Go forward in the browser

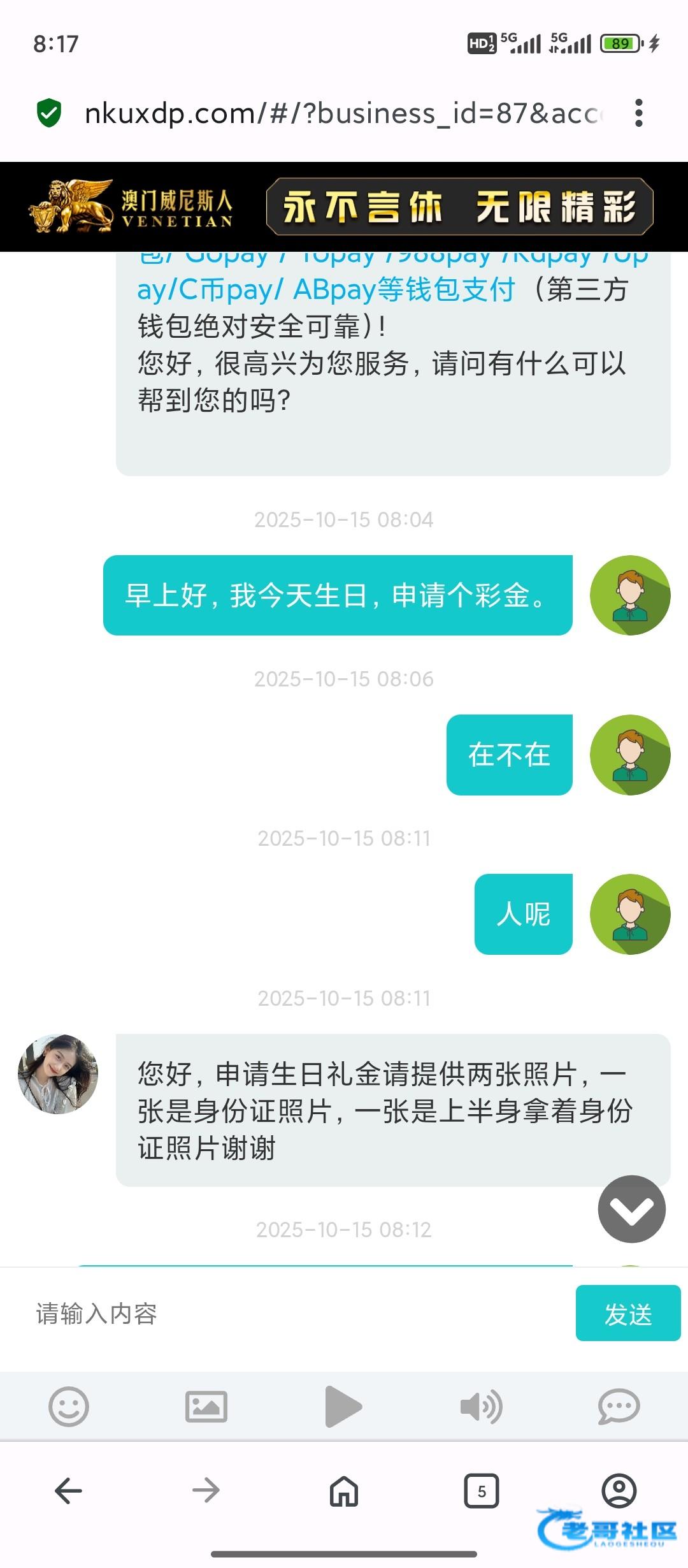tap(206, 1491)
